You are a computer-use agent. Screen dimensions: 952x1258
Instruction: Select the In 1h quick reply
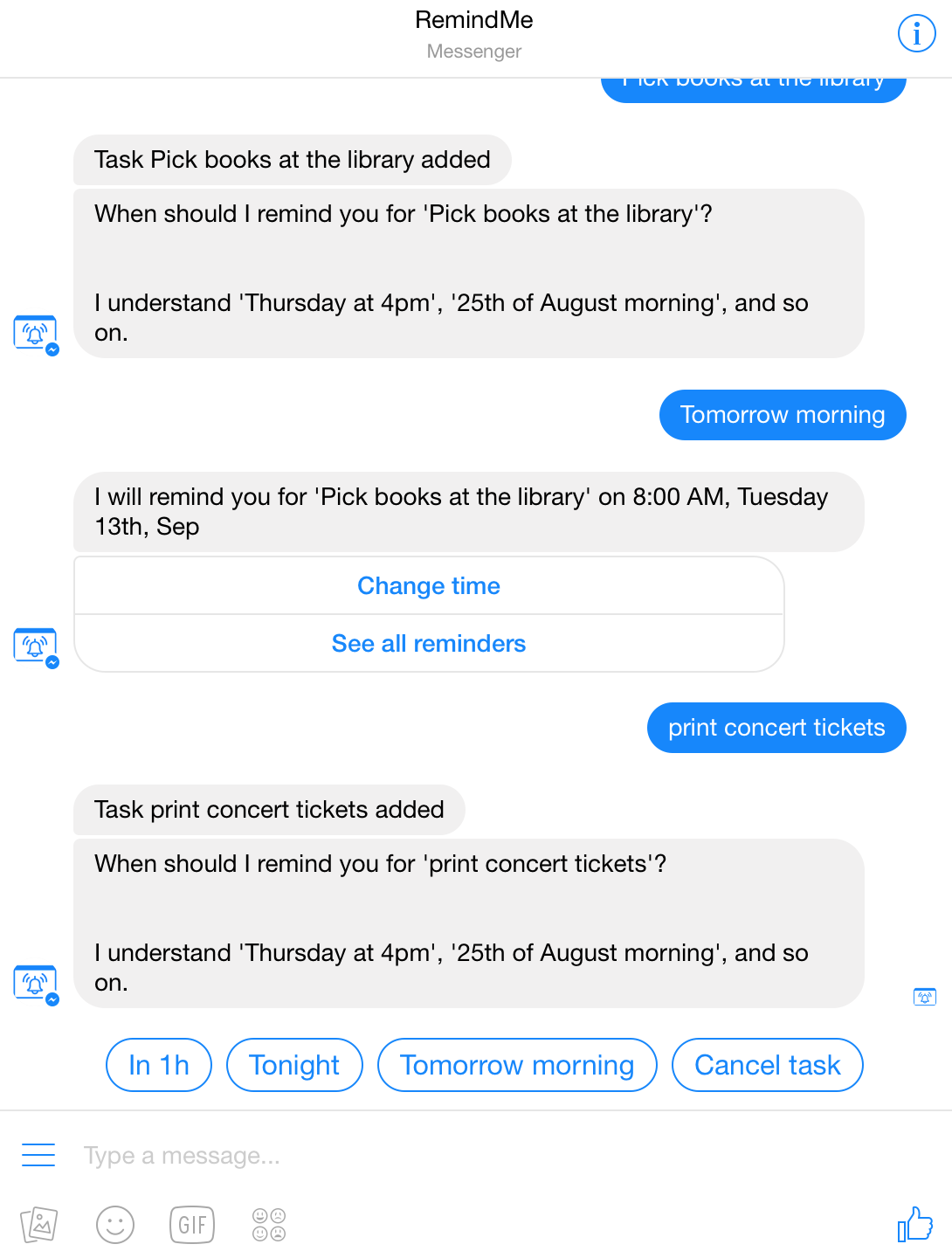[159, 1065]
